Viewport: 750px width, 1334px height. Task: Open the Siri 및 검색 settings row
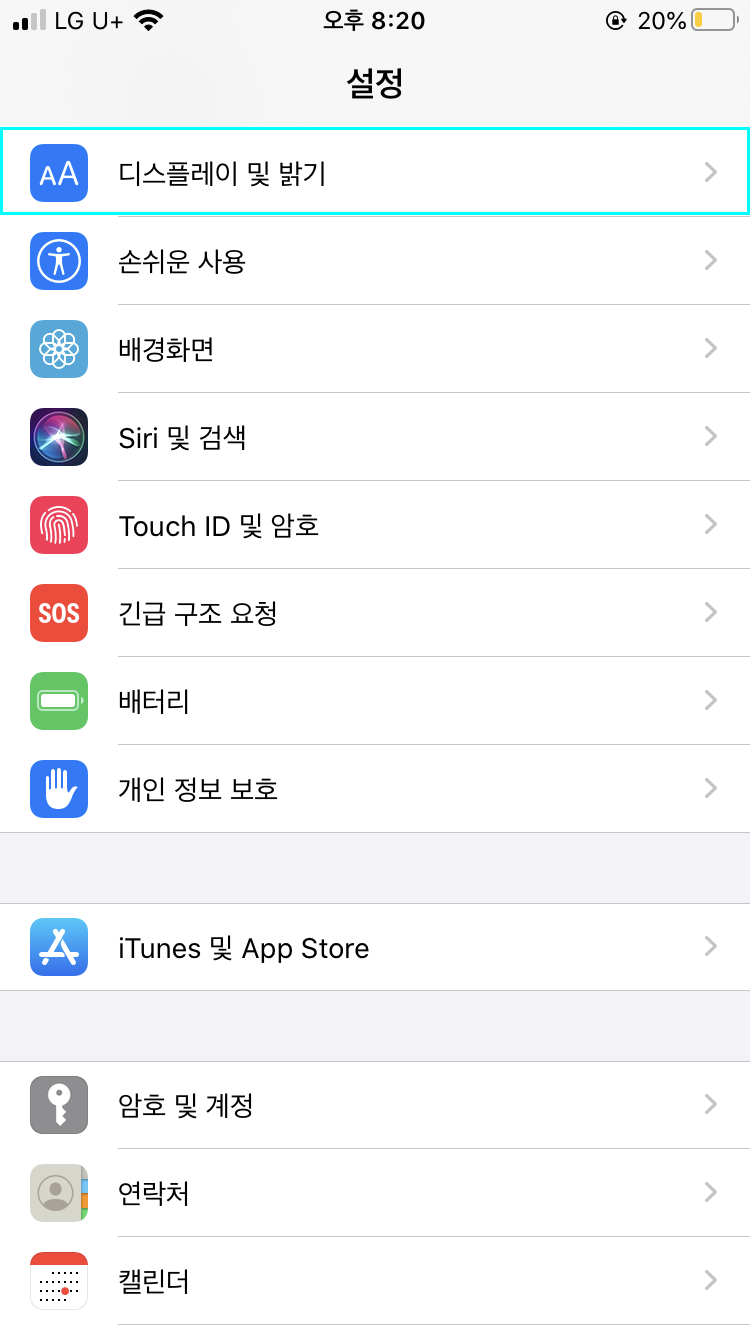(375, 437)
